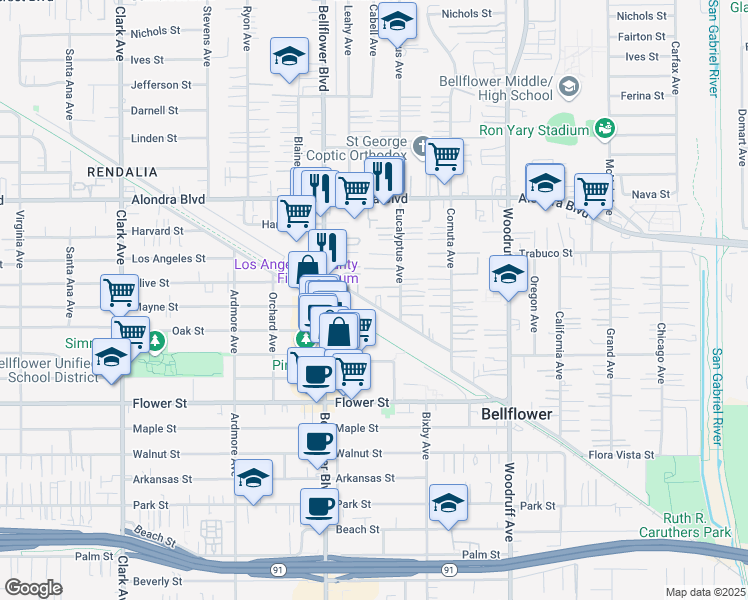Open the Ron Yary Stadium place icon
The image size is (748, 600).
coord(605,128)
